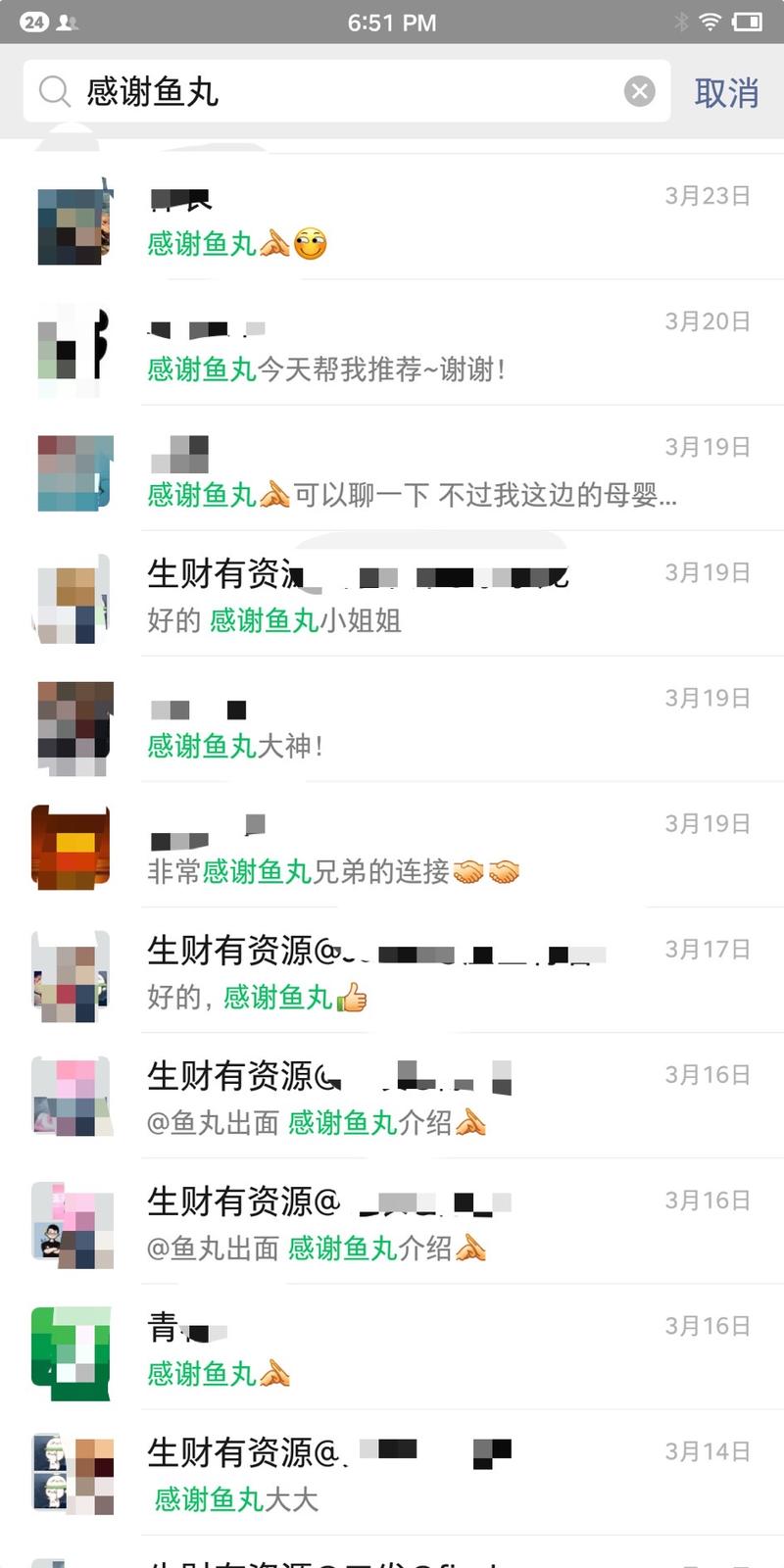Open the topmost chat avatar thumbnail
Screen dimensions: 784x1568
tap(72, 223)
